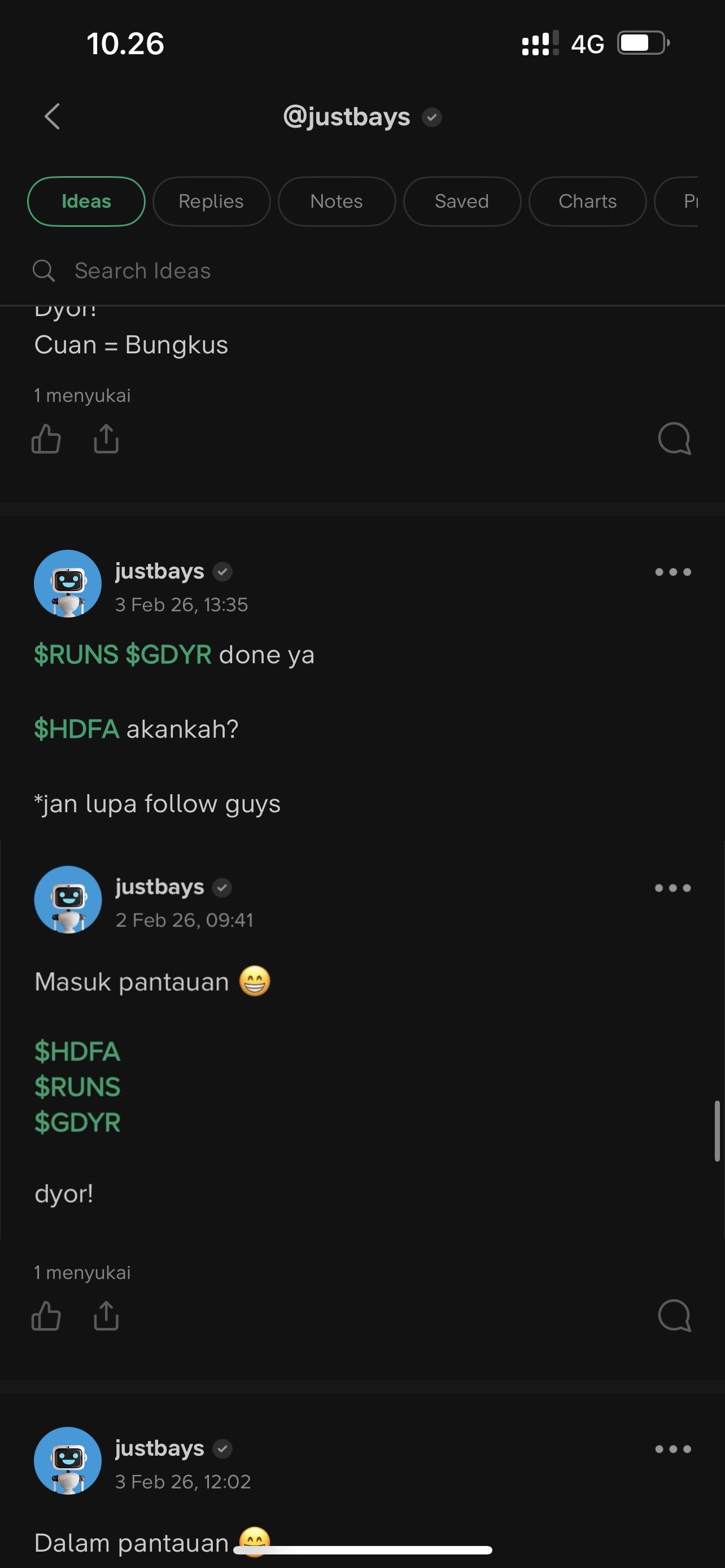The width and height of the screenshot is (725, 1568).
Task: Go back using the top-left arrow
Action: click(x=53, y=116)
